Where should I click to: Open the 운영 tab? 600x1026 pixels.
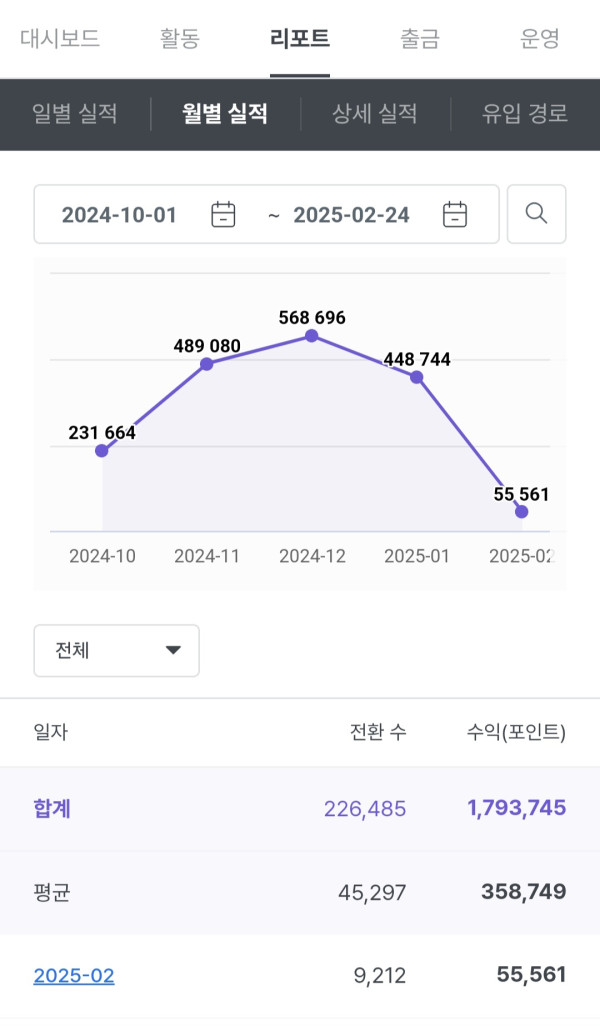coord(540,40)
